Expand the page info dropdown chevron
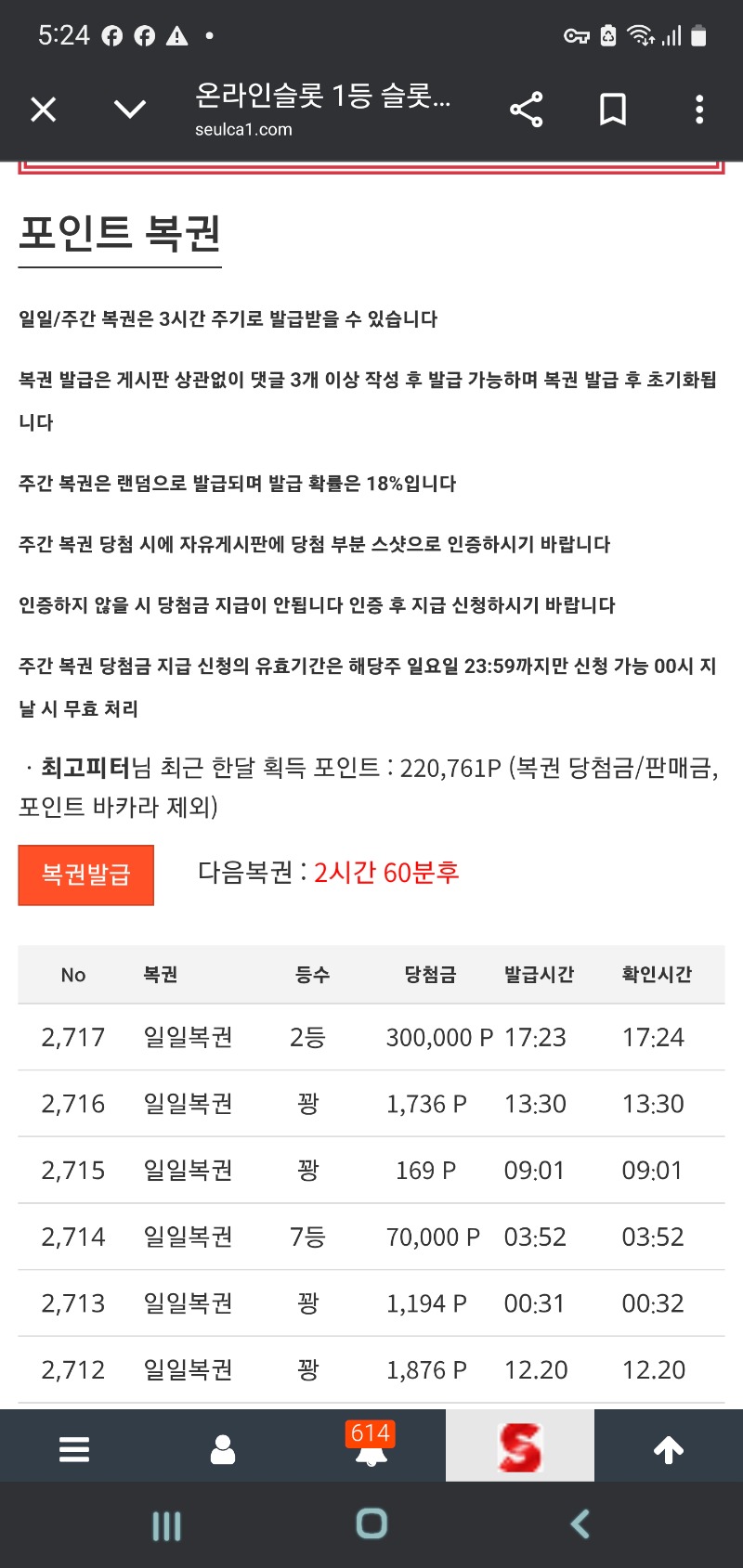The image size is (743, 1568). click(129, 110)
